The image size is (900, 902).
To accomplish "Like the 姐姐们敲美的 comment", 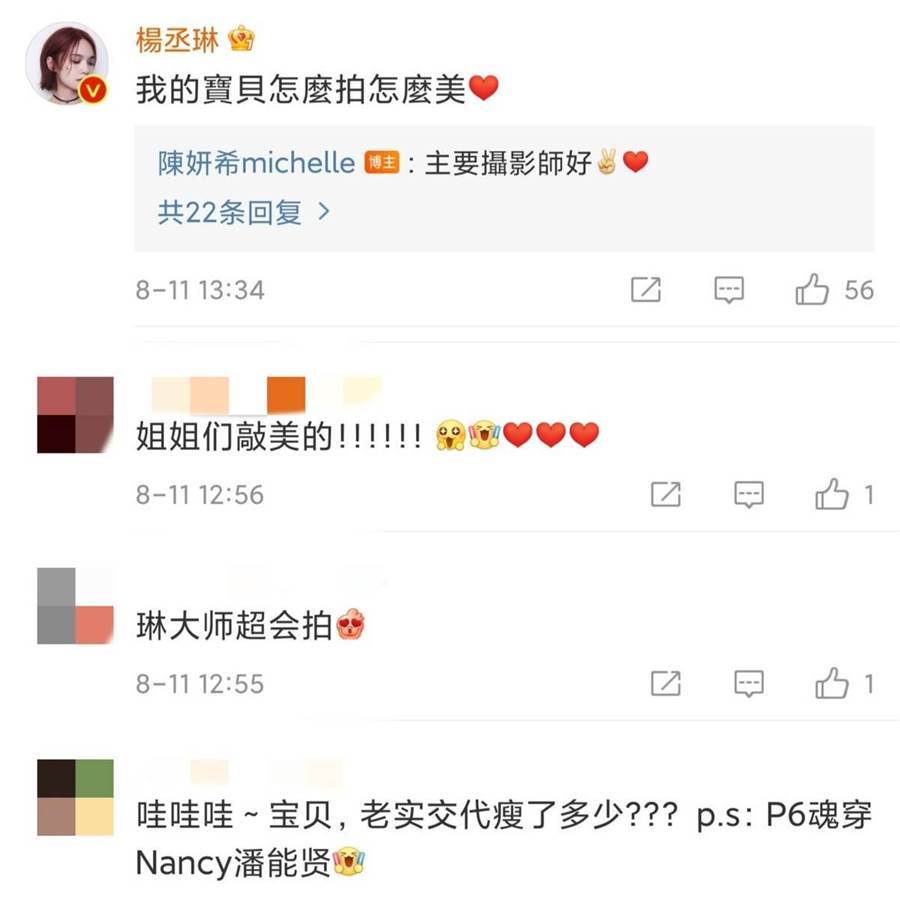I will pos(832,494).
